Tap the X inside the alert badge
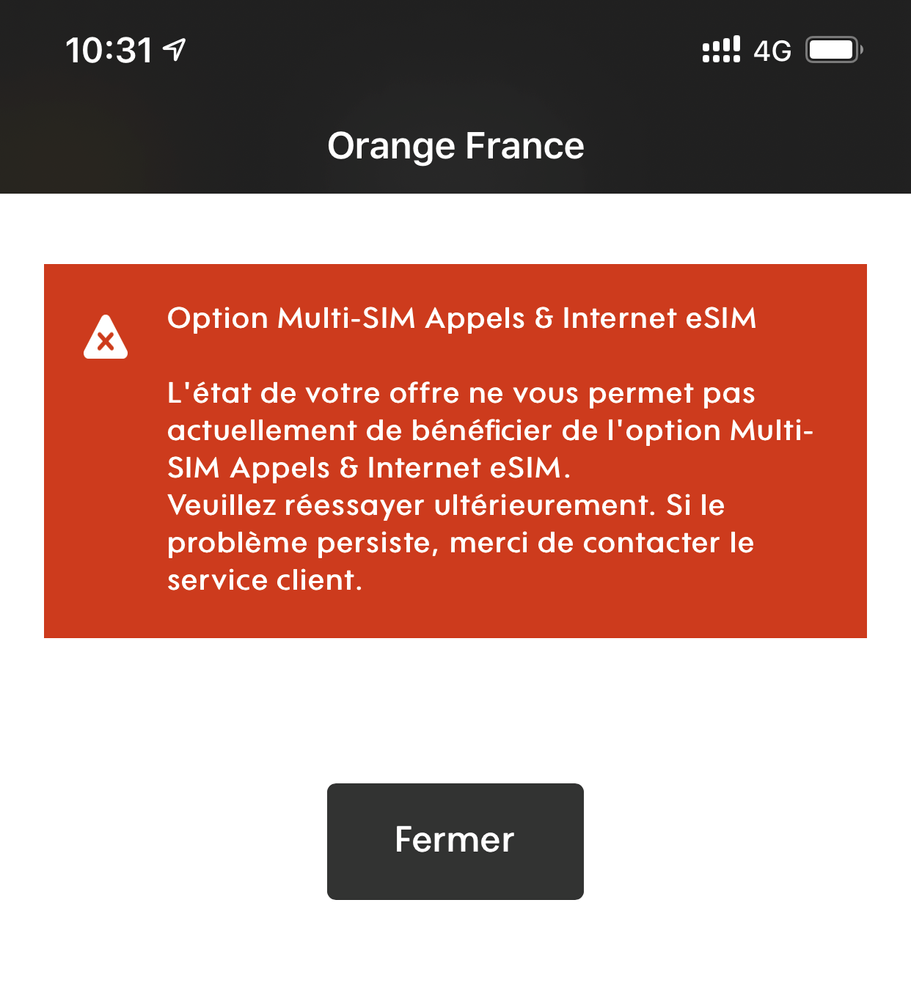Viewport: 911px width, 999px height. tap(105, 339)
